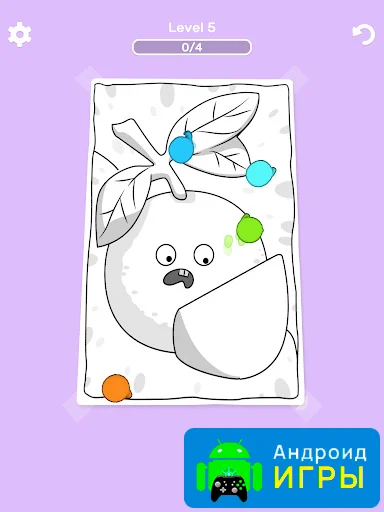Viewport: 384px width, 512px height.
Task: Tap the cyan paint blob
Action: [x=260, y=173]
